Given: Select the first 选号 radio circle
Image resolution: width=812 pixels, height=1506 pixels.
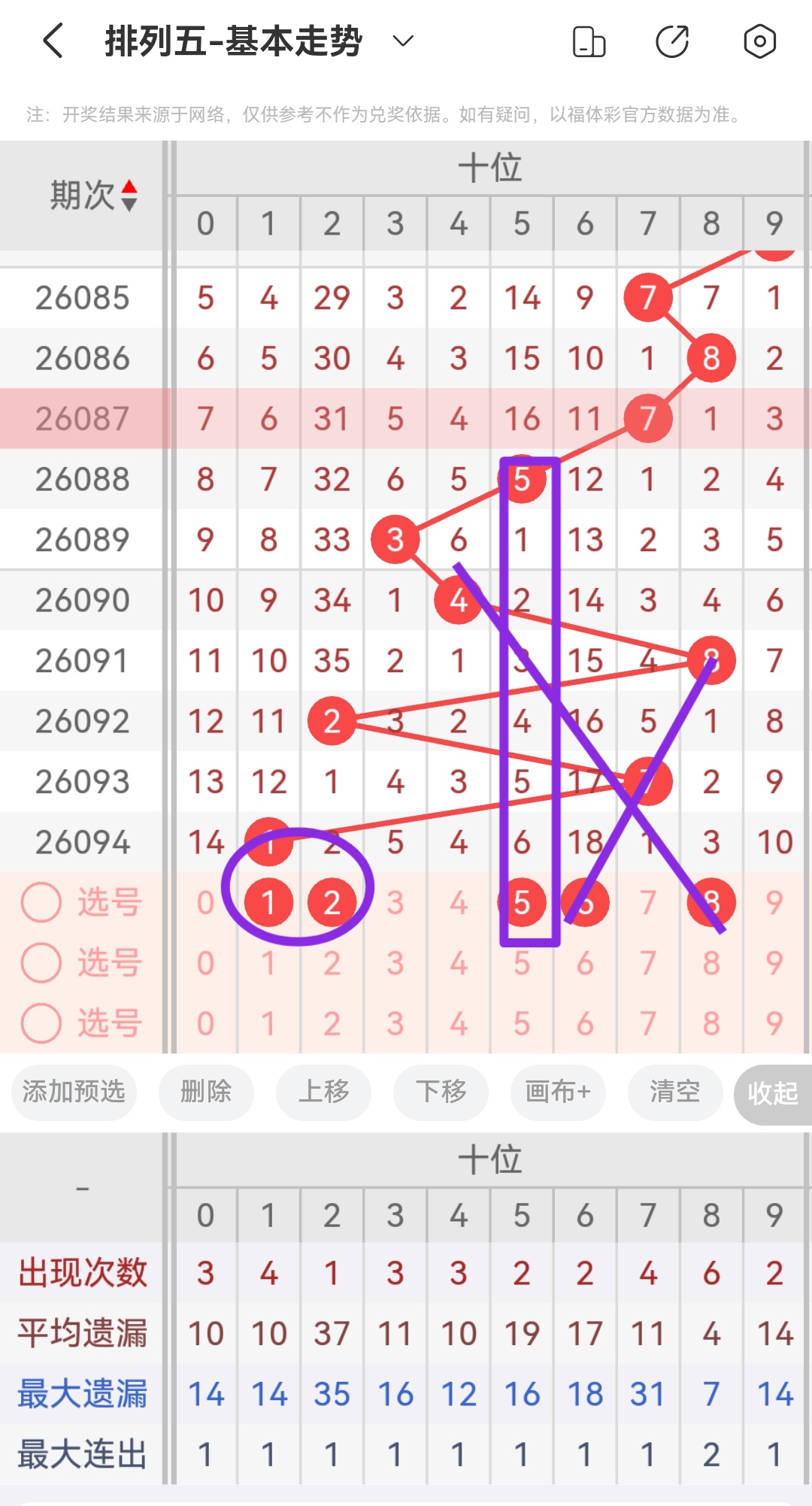Looking at the screenshot, I should pyautogui.click(x=41, y=901).
